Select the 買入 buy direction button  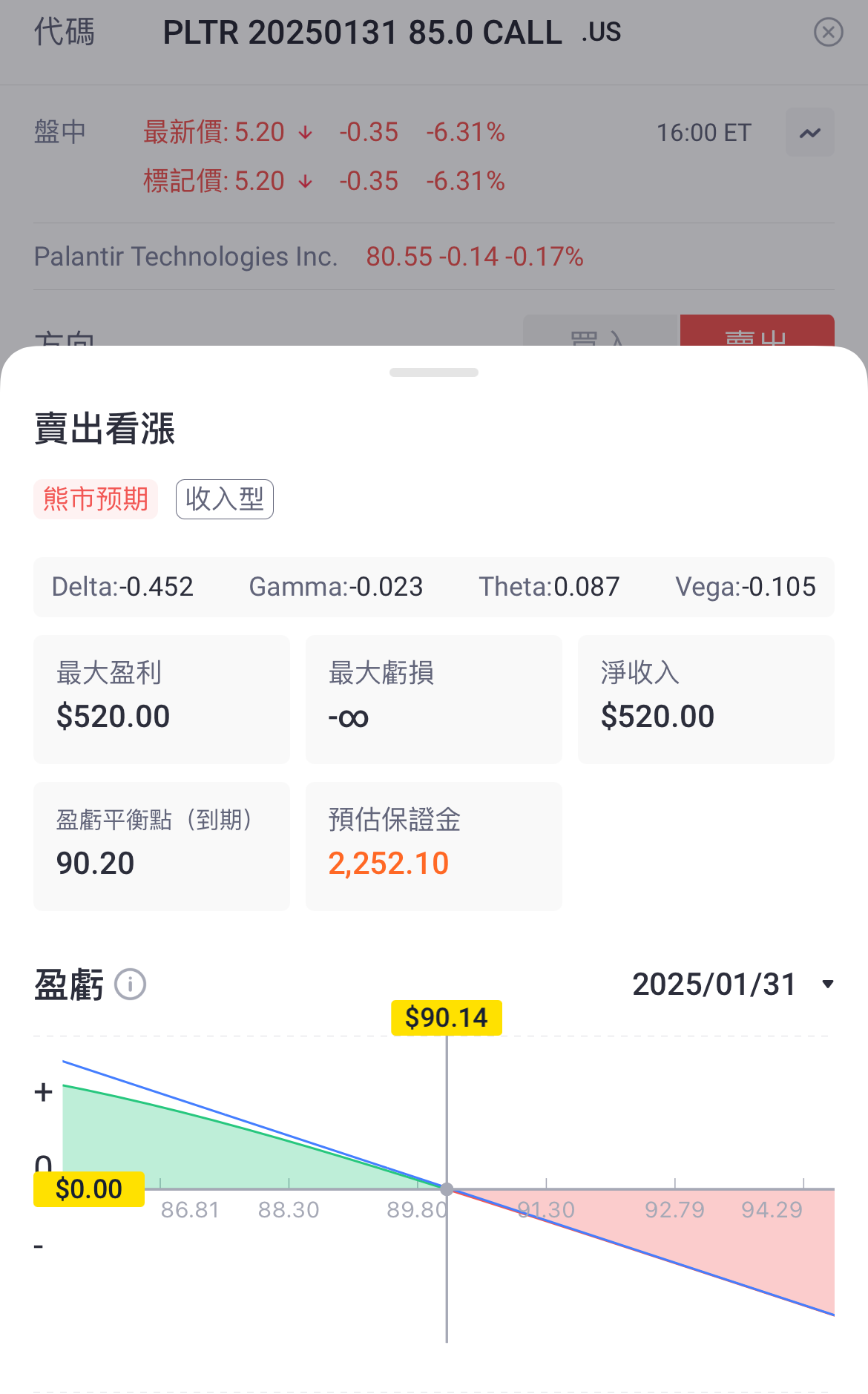[602, 331]
